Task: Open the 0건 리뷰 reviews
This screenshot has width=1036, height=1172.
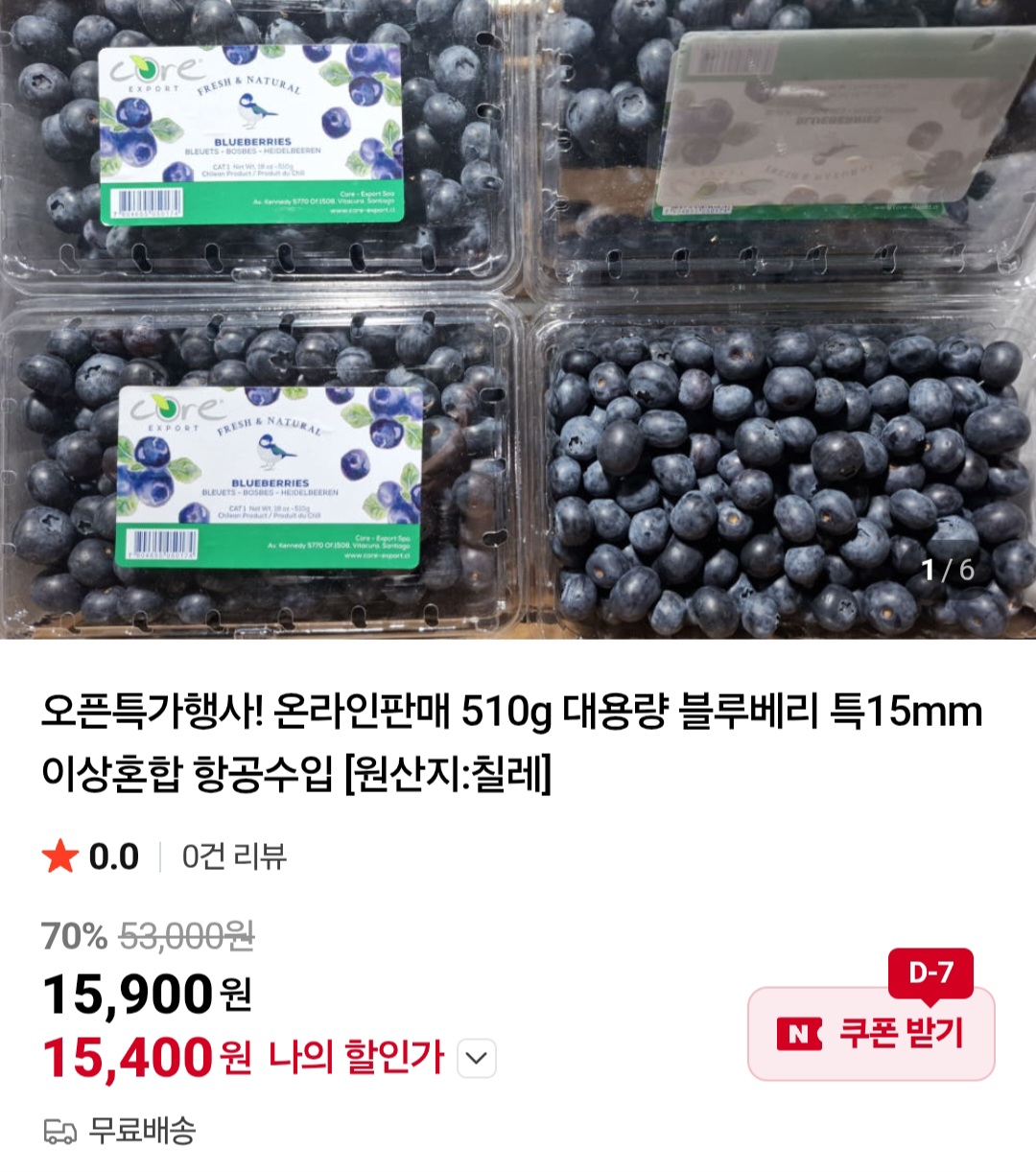Action: pos(234,856)
